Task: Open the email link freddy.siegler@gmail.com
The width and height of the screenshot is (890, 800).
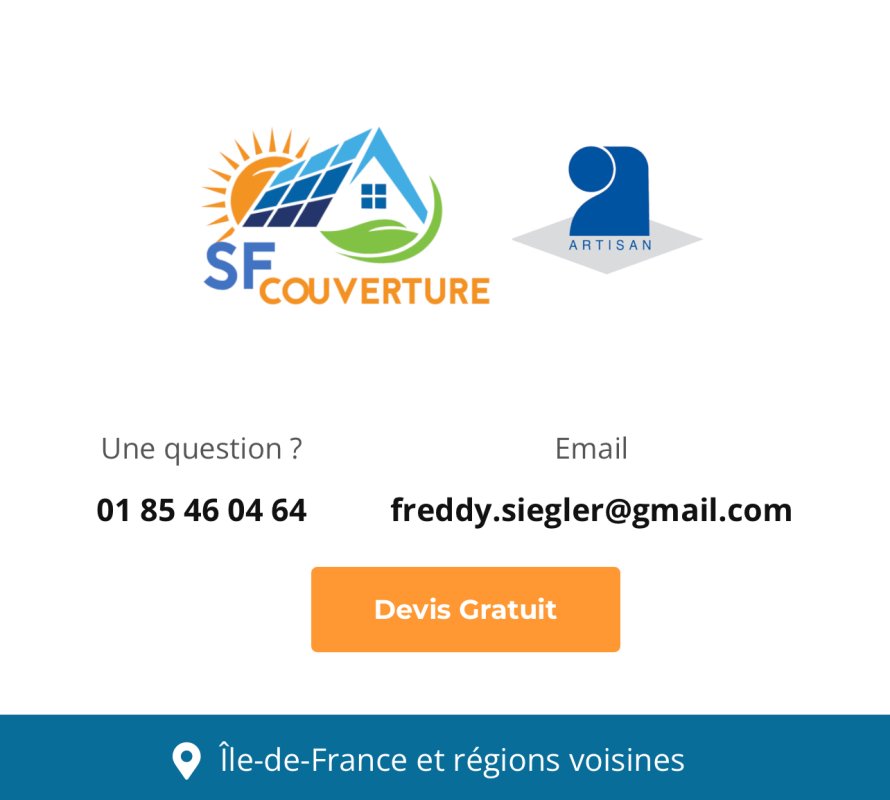Action: (x=591, y=510)
